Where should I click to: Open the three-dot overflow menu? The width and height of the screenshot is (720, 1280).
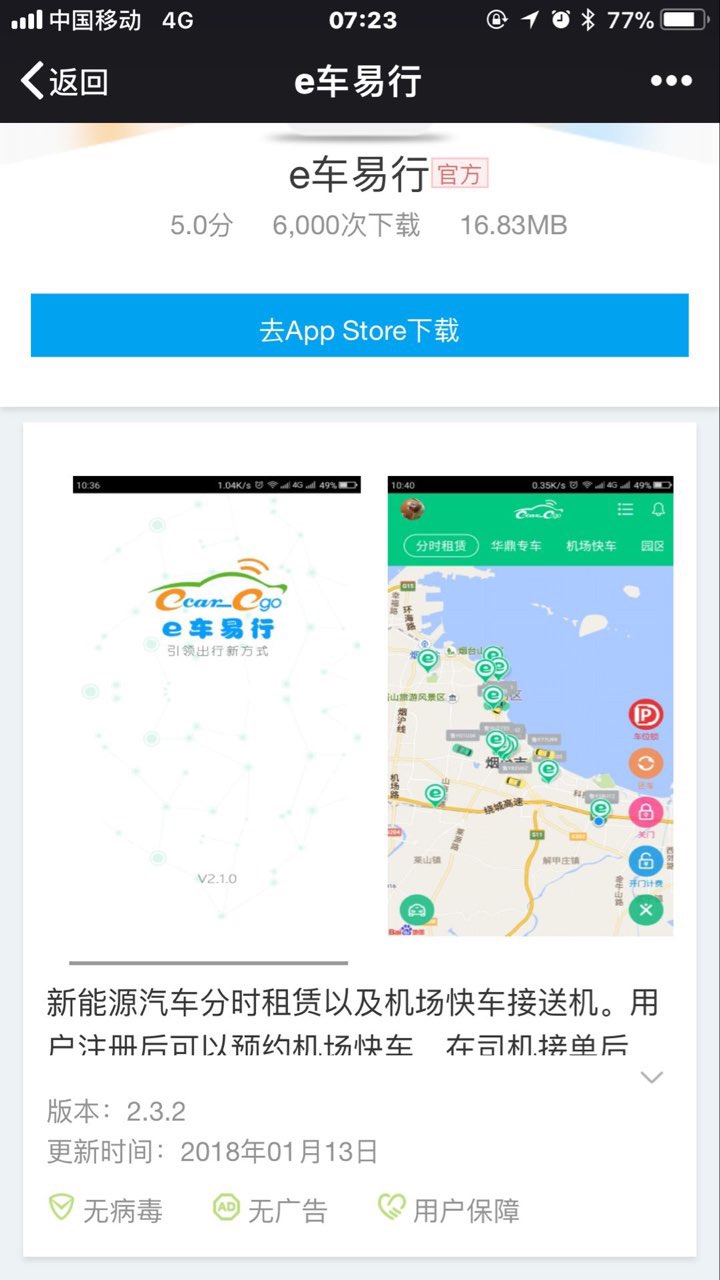click(671, 81)
